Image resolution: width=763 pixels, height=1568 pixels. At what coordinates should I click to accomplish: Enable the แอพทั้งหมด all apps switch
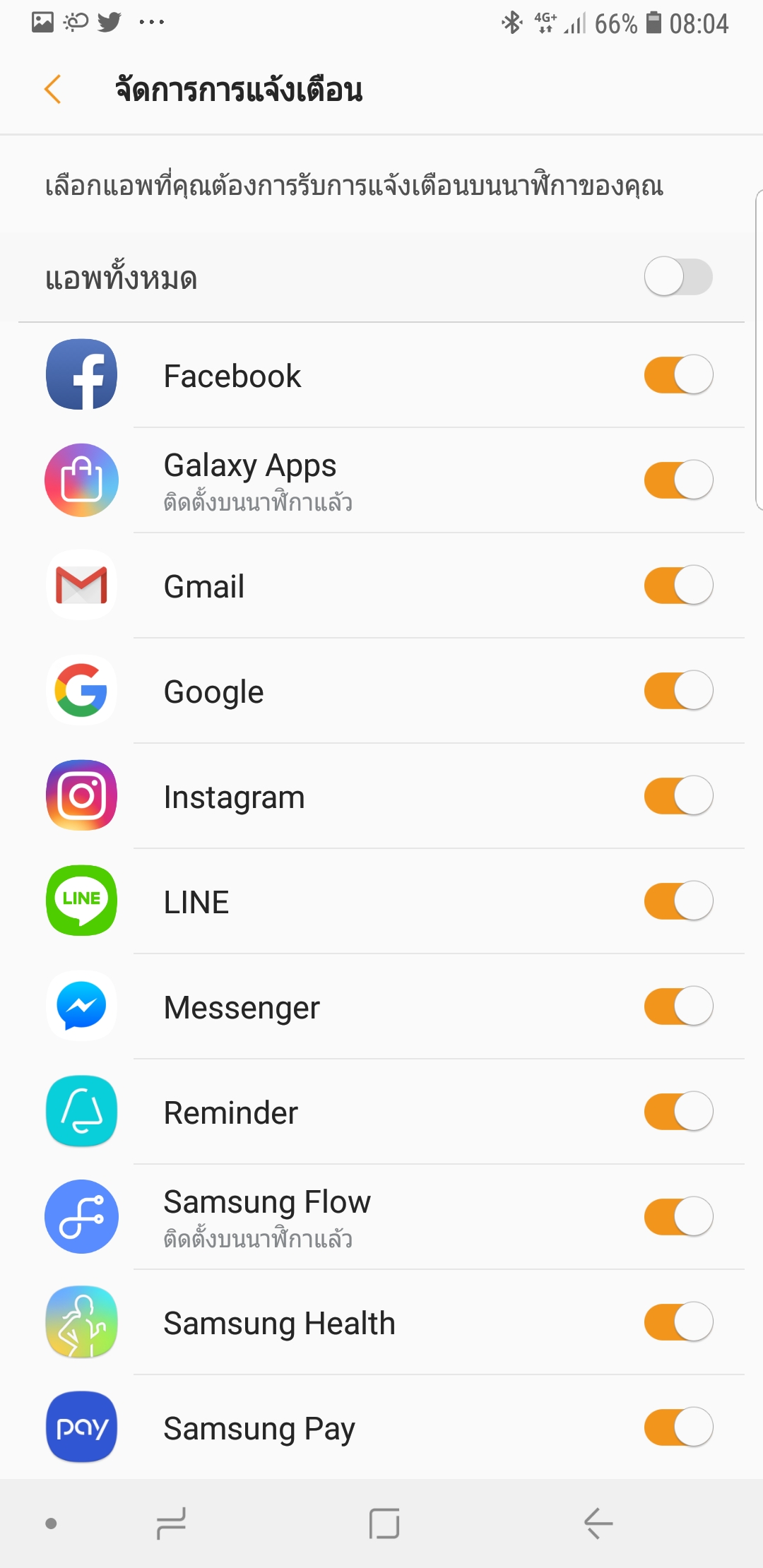tap(678, 277)
